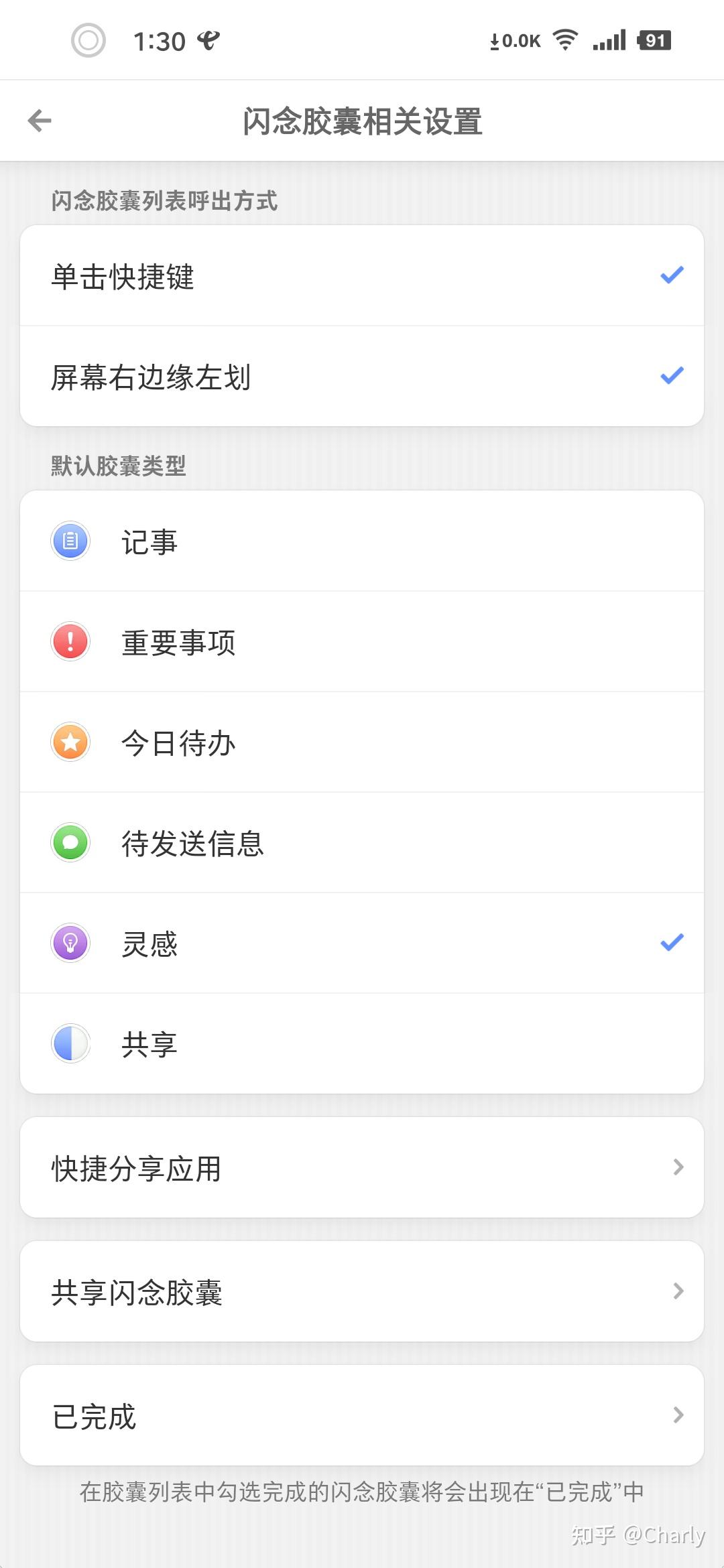The width and height of the screenshot is (724, 1568).
Task: Choose 重要事项 as default capsule type
Action: click(x=362, y=641)
